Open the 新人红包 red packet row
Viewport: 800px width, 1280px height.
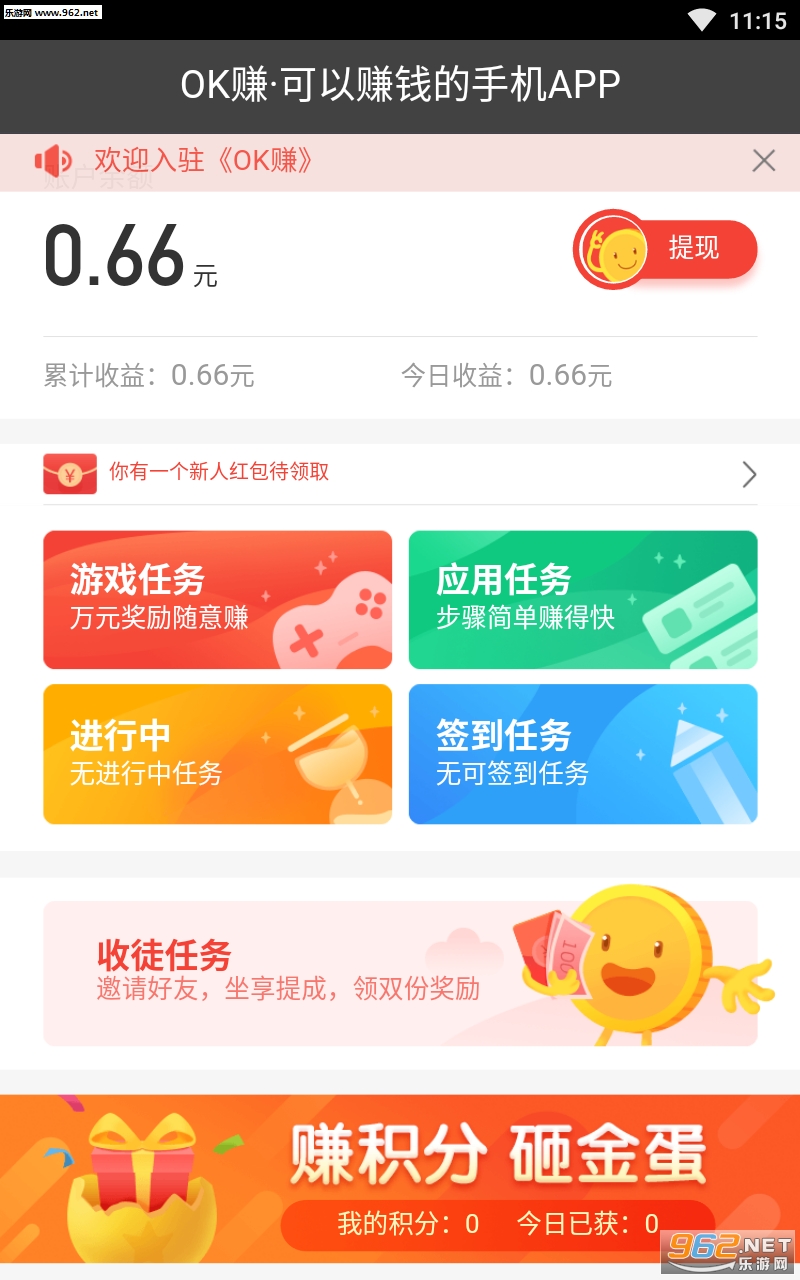point(400,474)
